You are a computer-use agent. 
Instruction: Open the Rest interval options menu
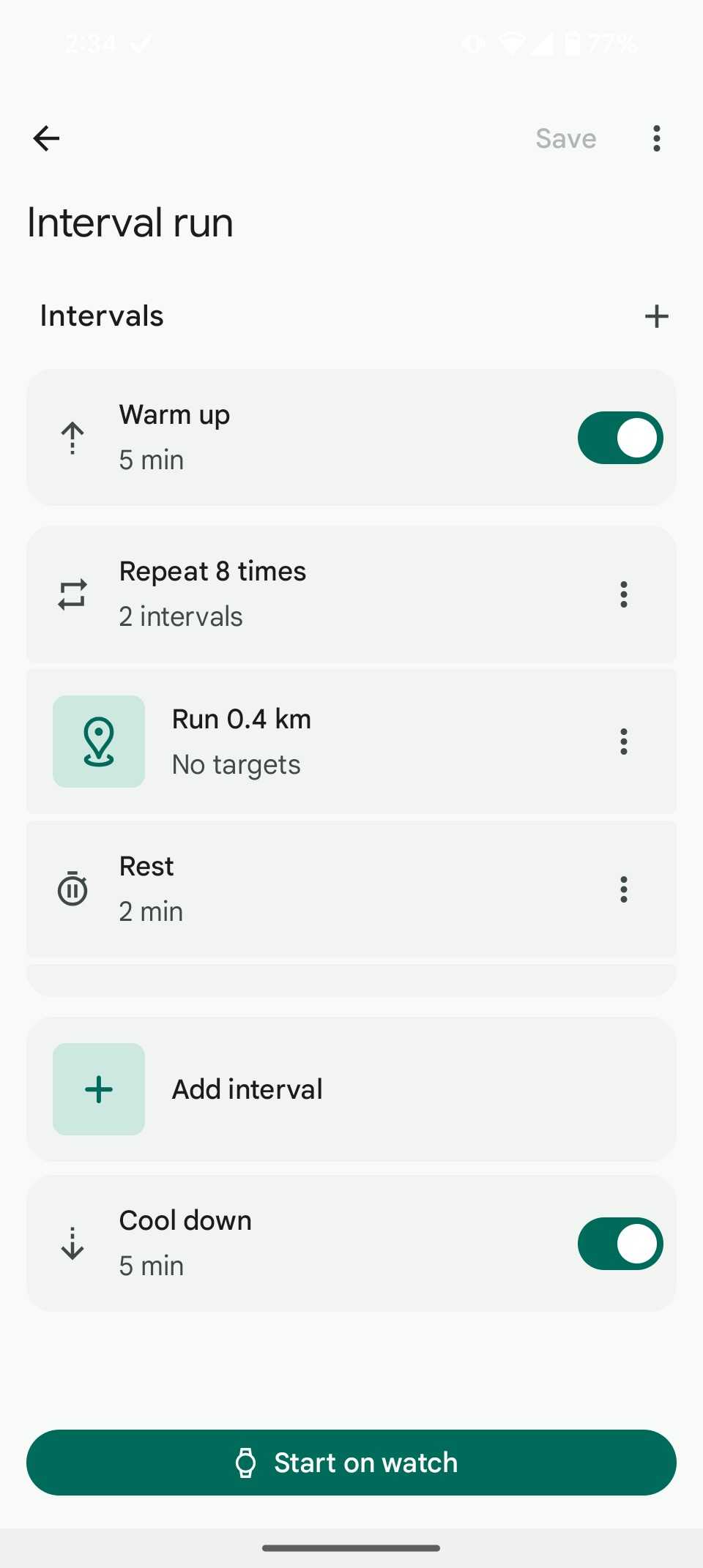(x=623, y=889)
